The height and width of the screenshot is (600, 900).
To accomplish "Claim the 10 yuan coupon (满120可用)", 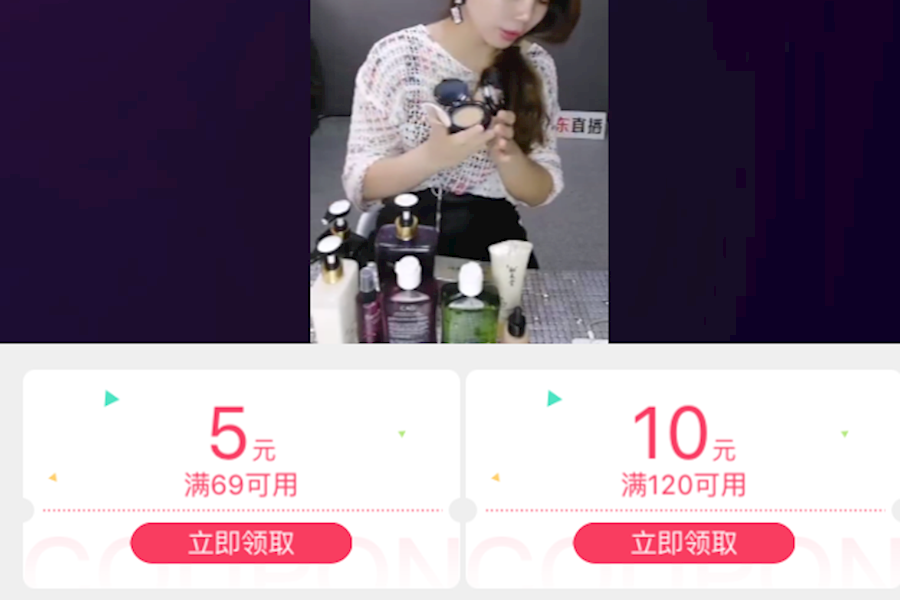I will click(x=684, y=543).
